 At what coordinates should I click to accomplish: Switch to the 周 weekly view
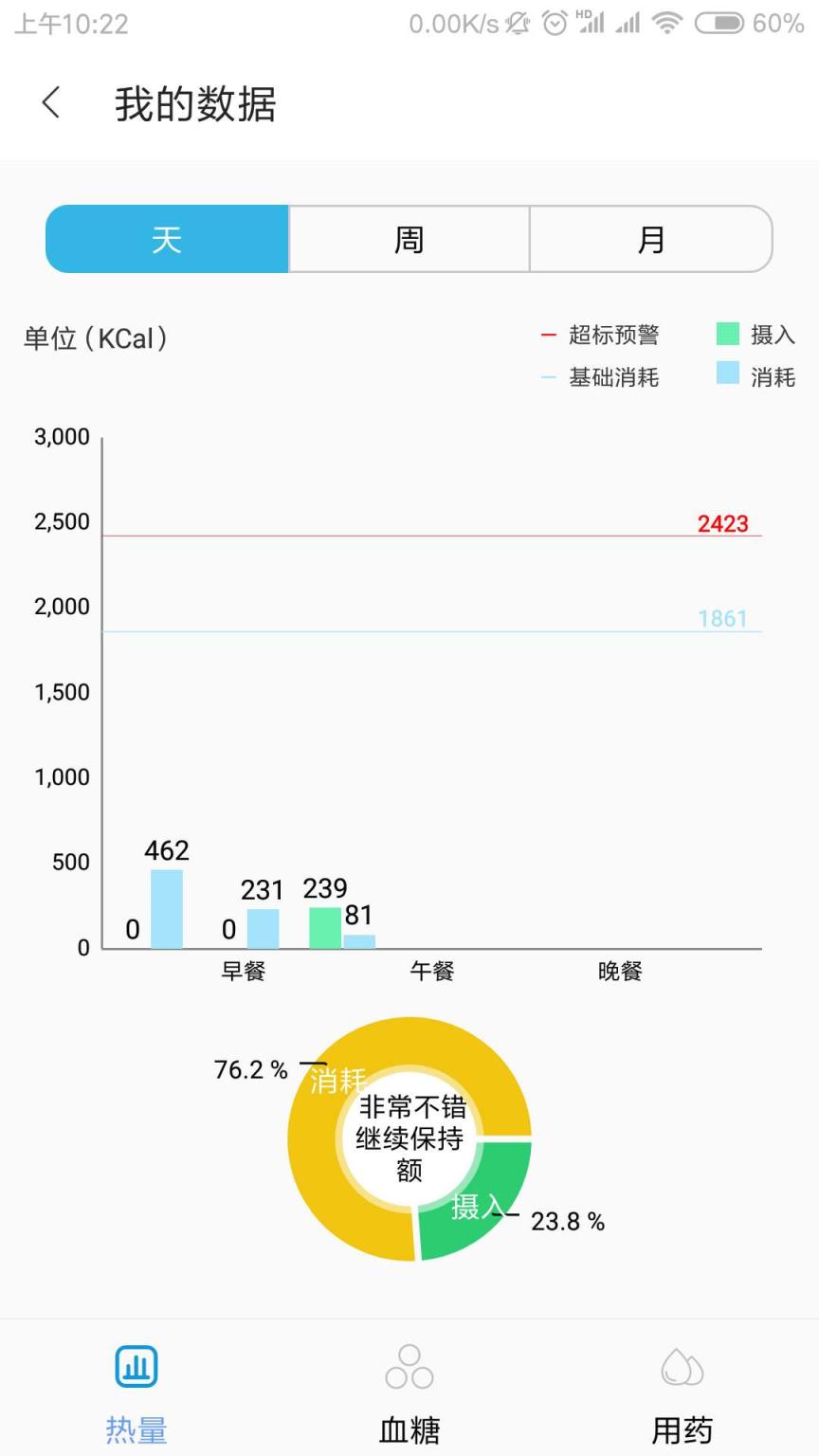pos(408,239)
